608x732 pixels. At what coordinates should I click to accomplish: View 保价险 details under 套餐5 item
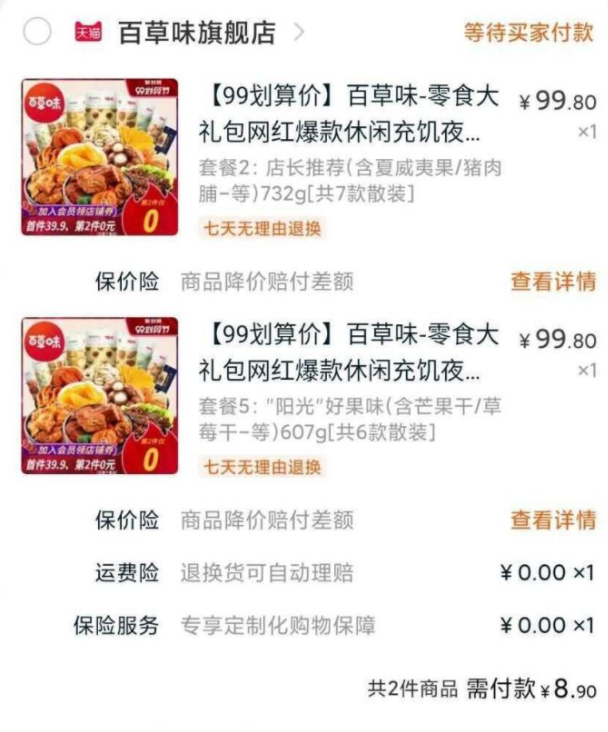pos(552,520)
